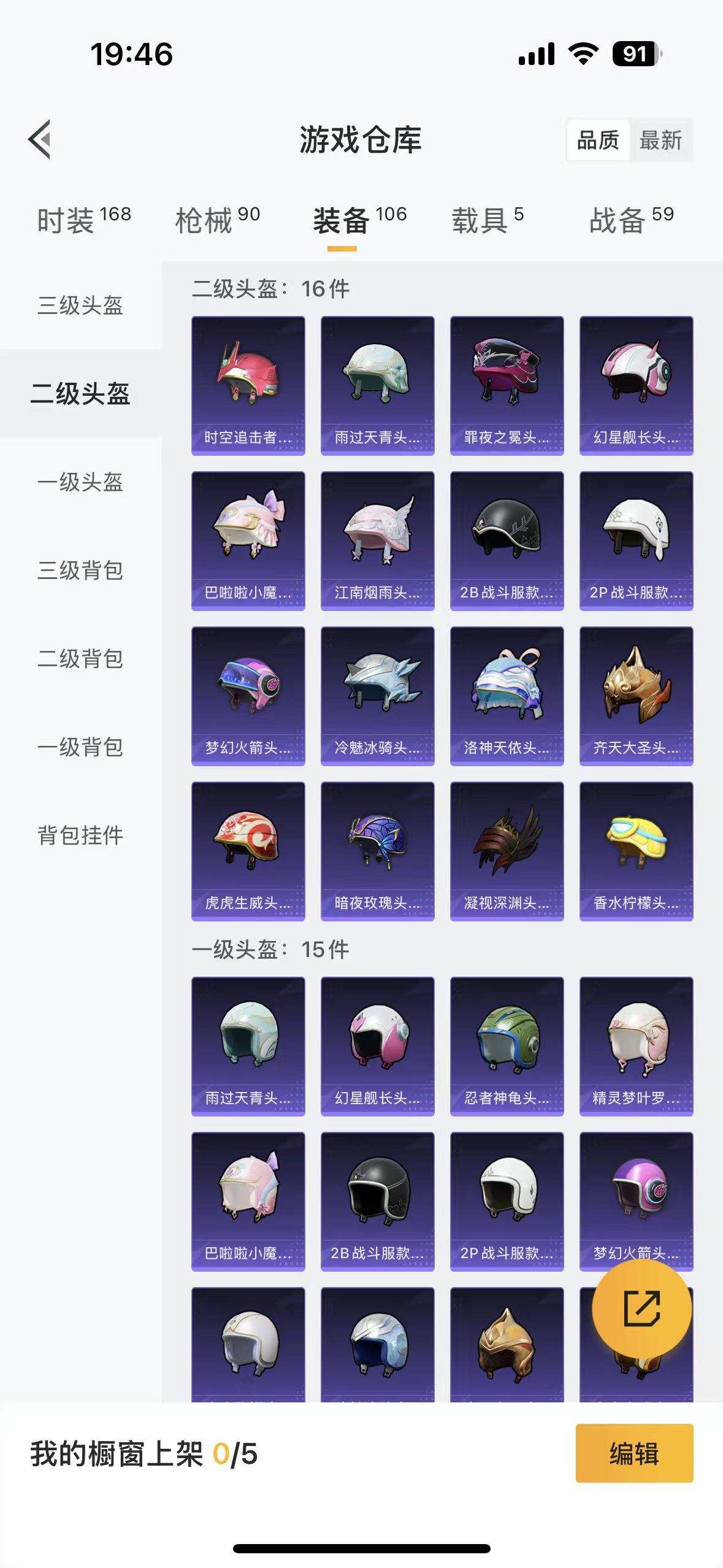Jump to the 二级背包 category
Viewport: 723px width, 1568px height.
(80, 659)
